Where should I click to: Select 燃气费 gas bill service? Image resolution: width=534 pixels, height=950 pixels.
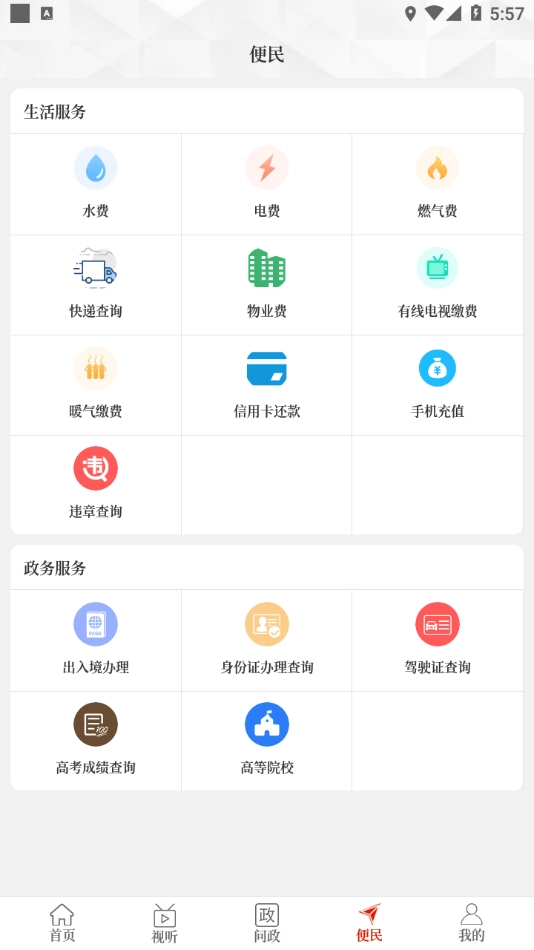[437, 184]
